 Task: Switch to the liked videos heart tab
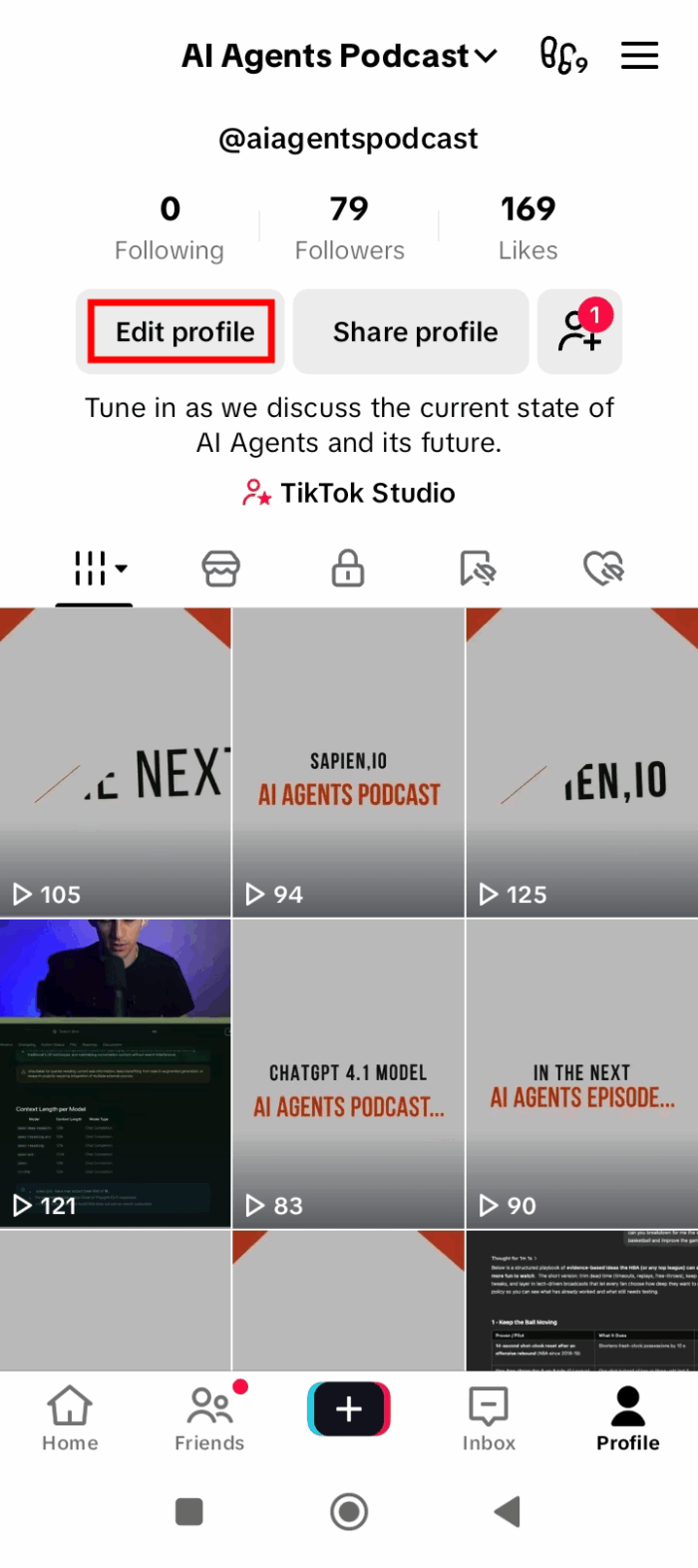(603, 569)
